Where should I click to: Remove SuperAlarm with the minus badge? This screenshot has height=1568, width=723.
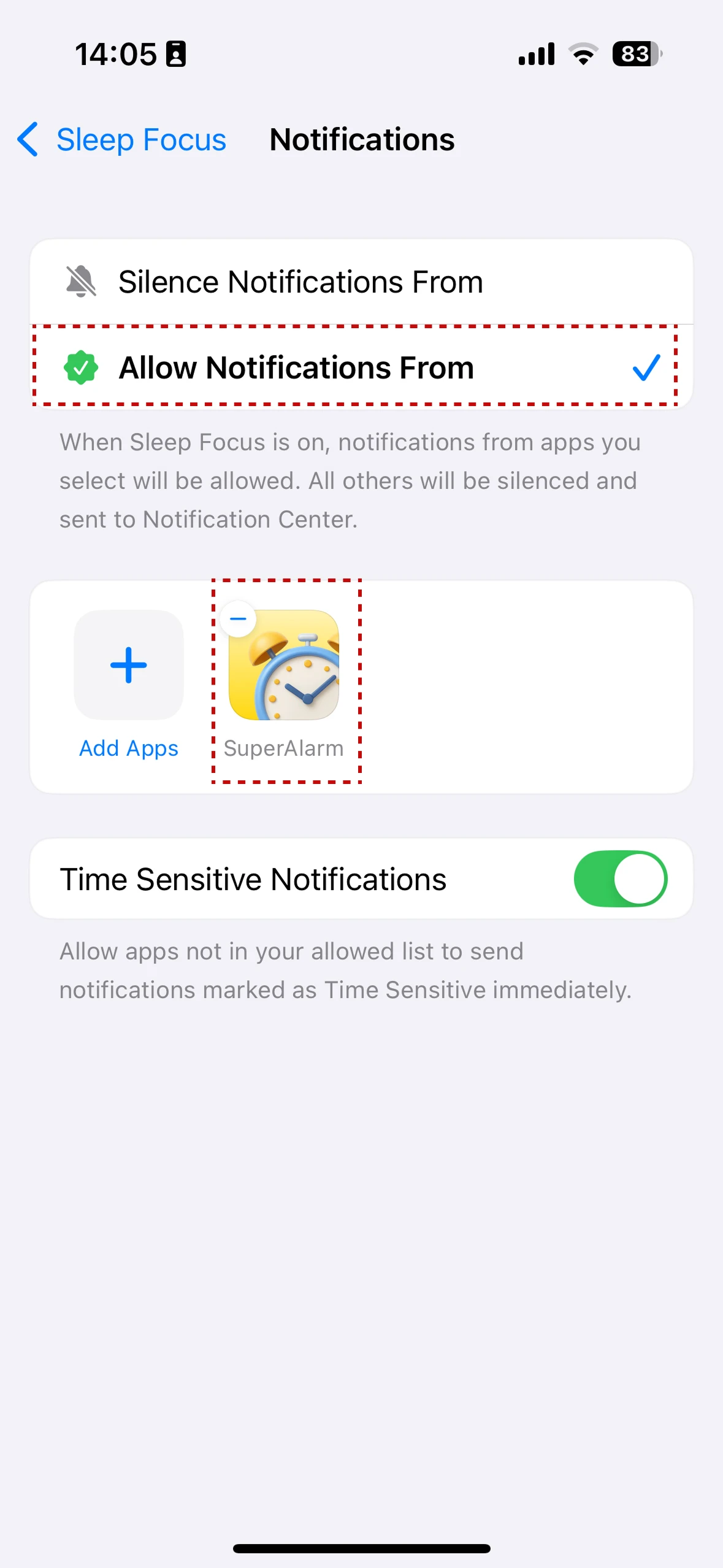tap(239, 619)
